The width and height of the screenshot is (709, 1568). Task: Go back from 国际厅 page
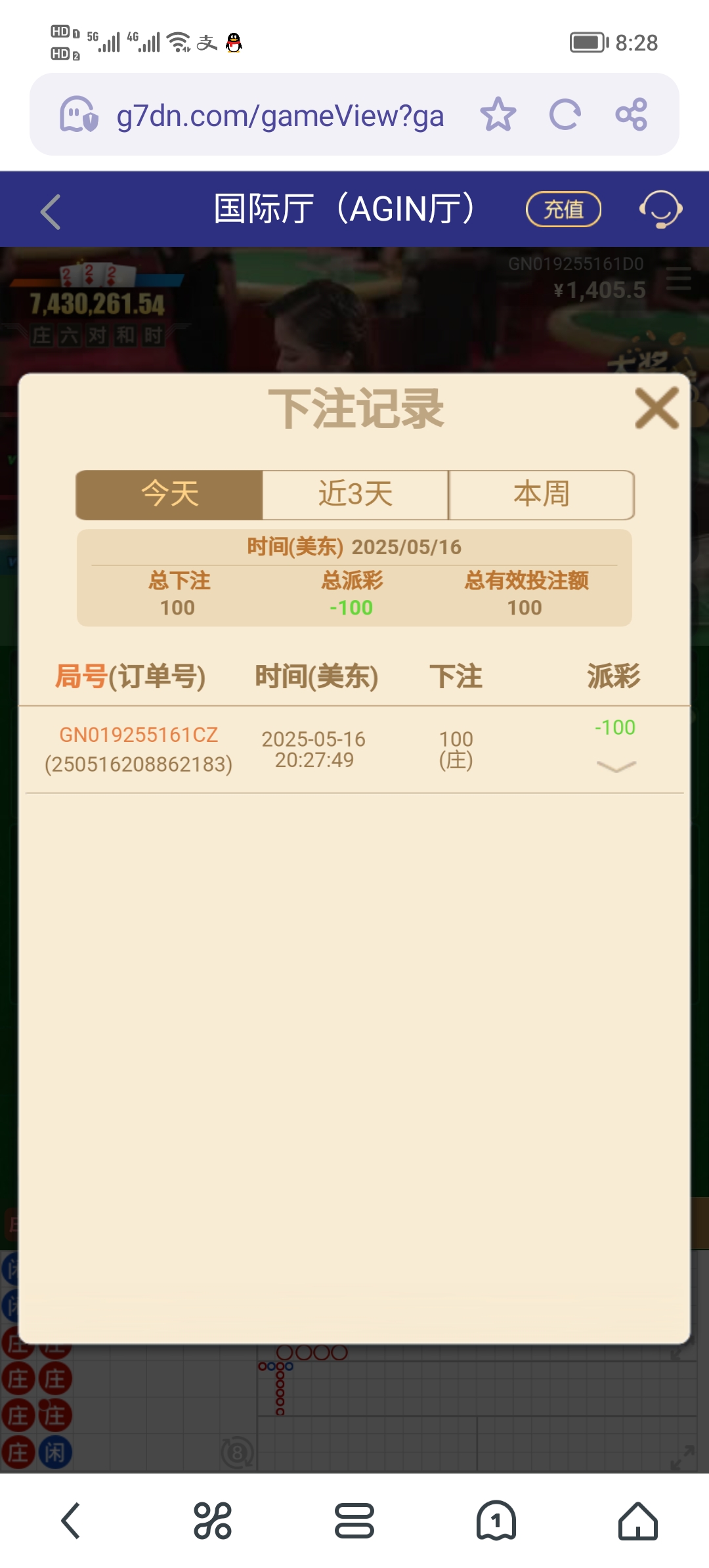pyautogui.click(x=51, y=211)
